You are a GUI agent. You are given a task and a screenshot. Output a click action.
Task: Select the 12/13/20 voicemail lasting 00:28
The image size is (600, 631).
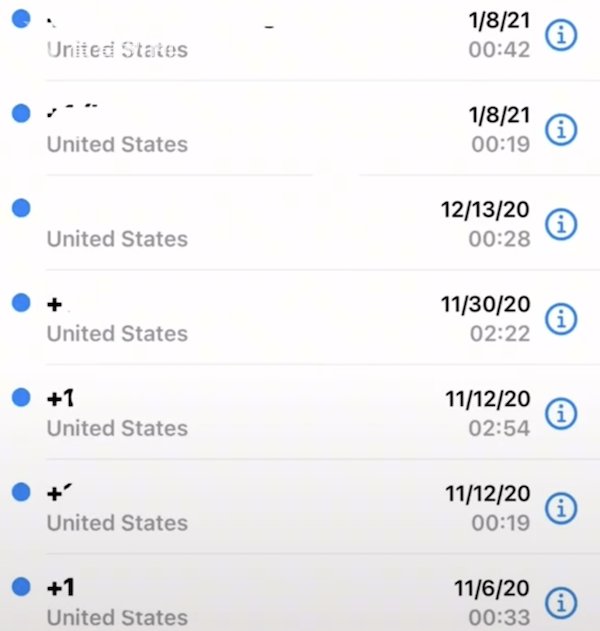tap(280, 224)
